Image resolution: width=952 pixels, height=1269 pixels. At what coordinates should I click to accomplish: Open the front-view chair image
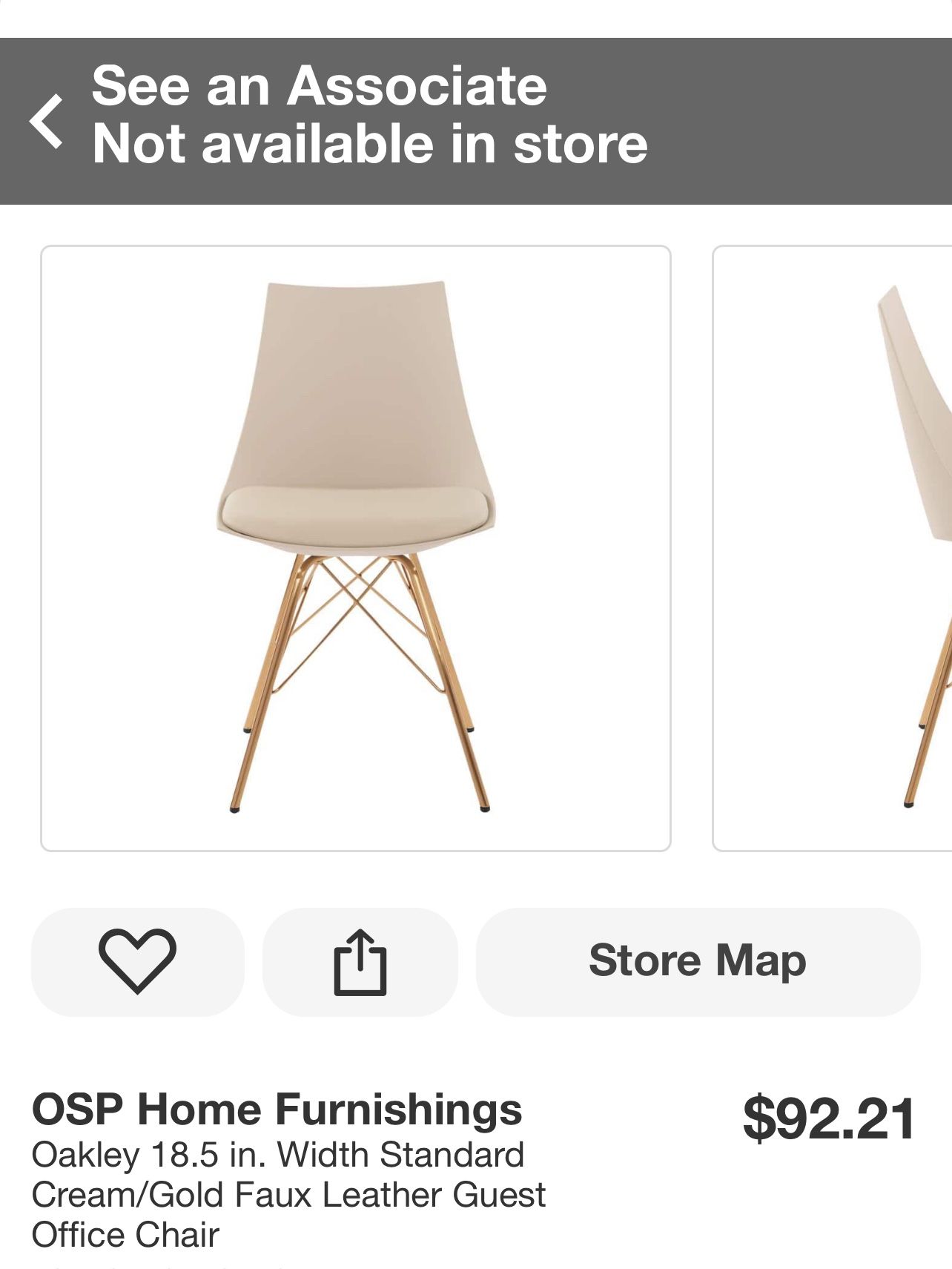356,548
